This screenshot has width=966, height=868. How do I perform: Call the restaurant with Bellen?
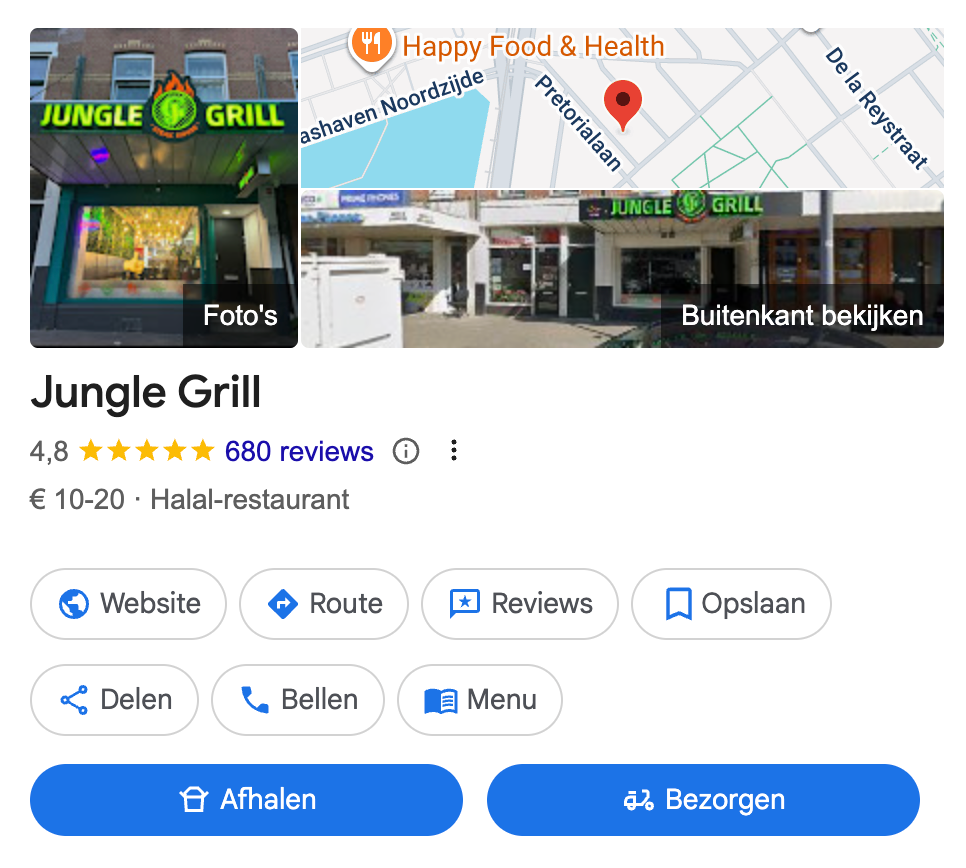pyautogui.click(x=298, y=700)
